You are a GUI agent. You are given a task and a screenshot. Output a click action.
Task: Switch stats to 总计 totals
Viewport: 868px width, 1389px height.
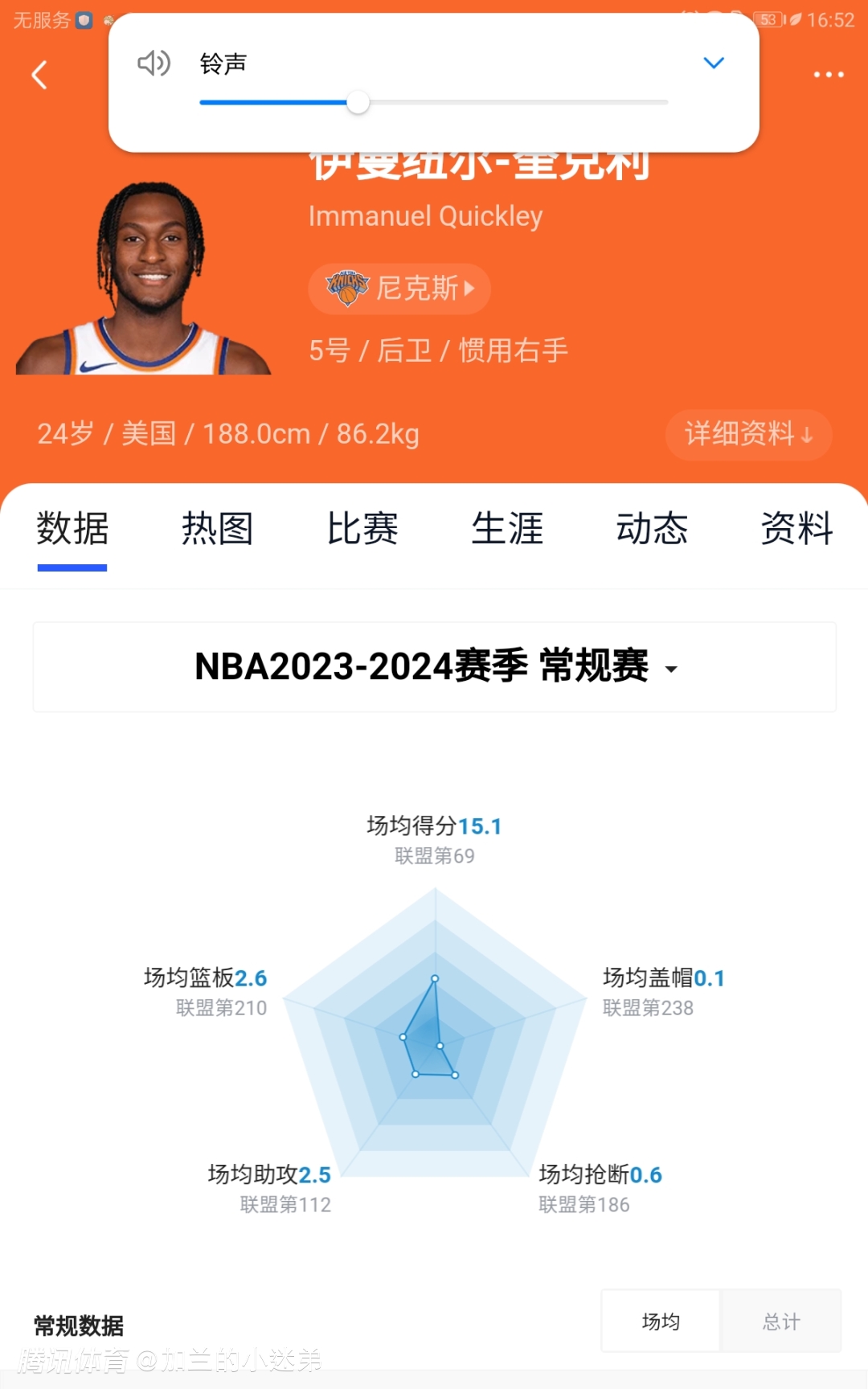tap(781, 1321)
